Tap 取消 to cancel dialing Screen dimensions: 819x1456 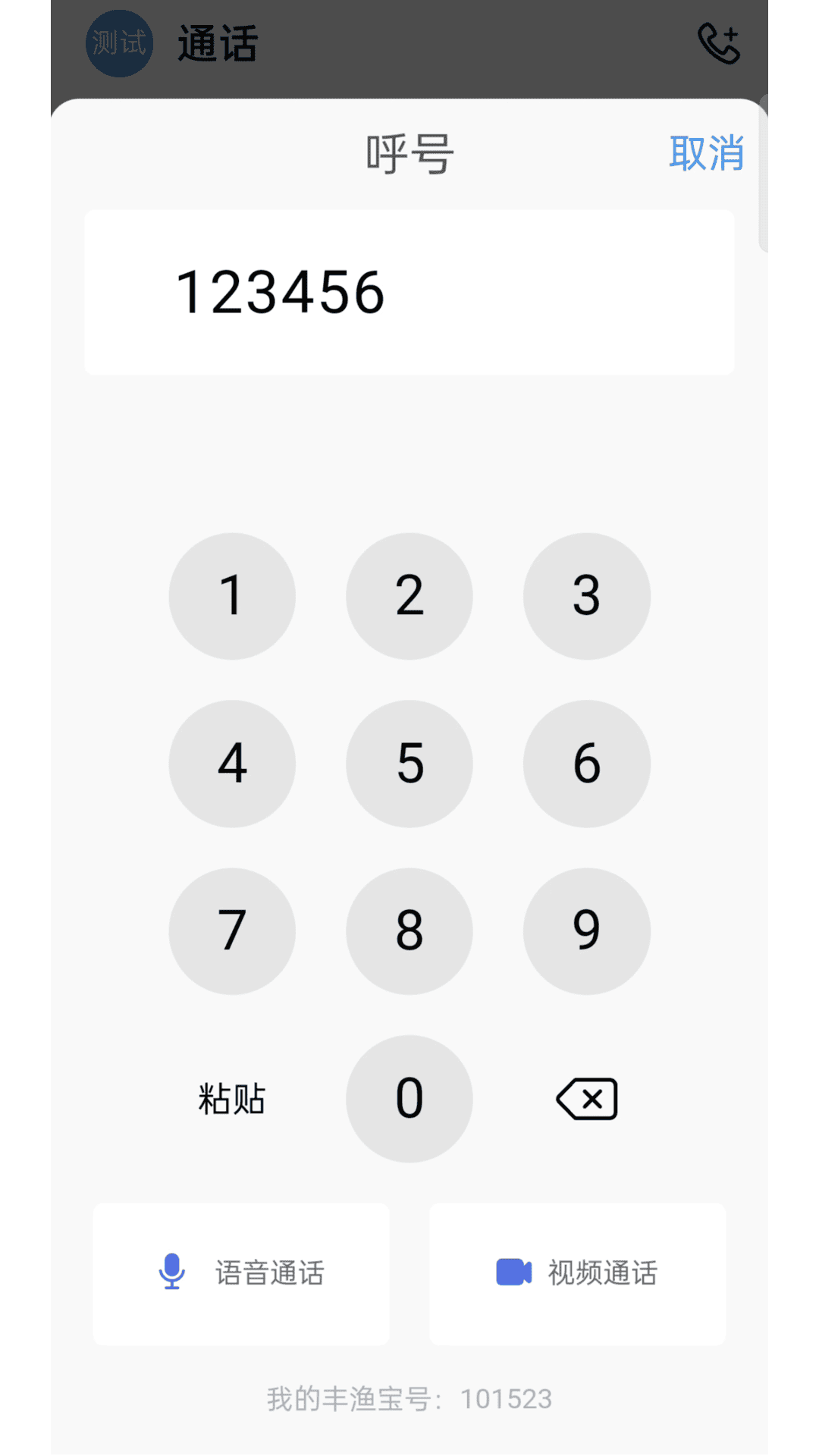[x=708, y=152]
